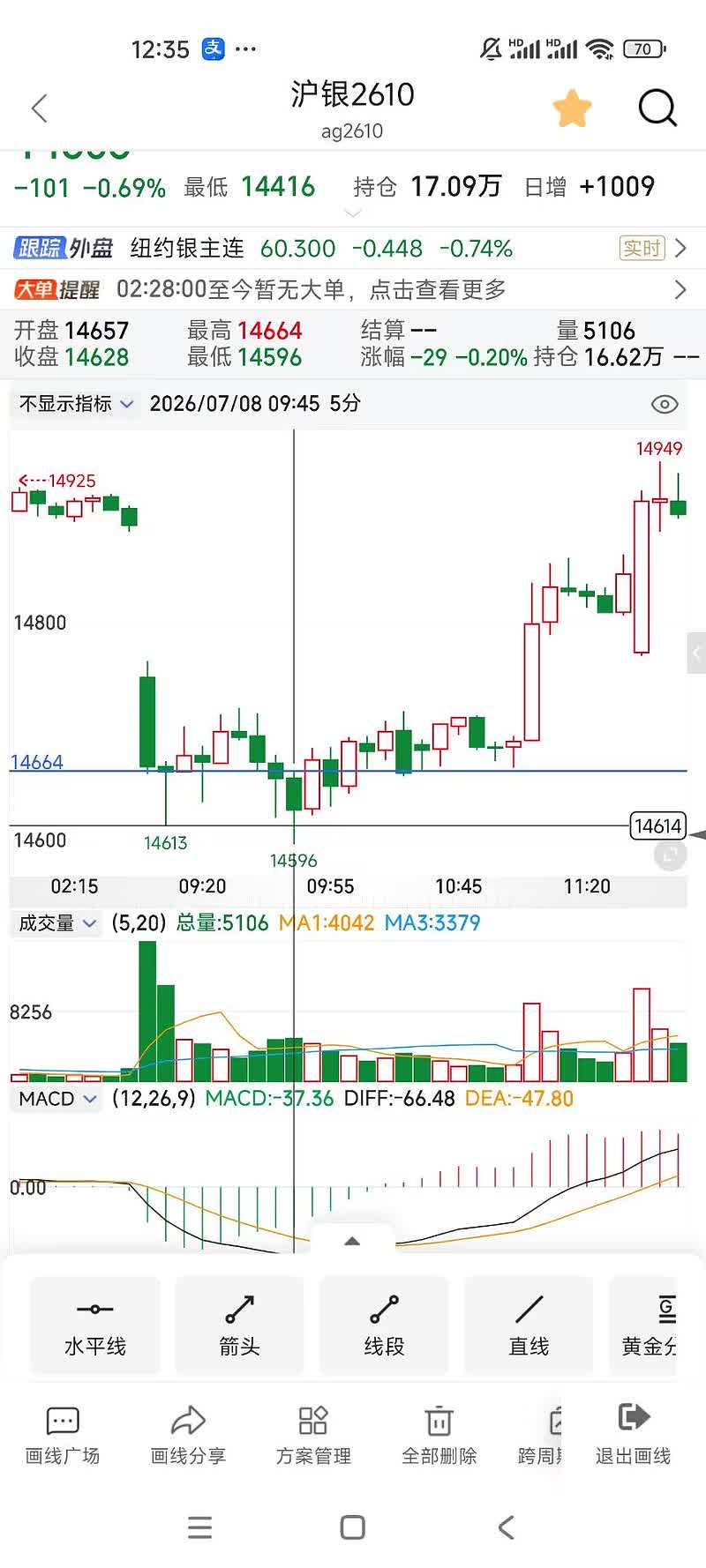The width and height of the screenshot is (706, 1568).
Task: Open the 大单提醒 row for details
Action: 353,289
